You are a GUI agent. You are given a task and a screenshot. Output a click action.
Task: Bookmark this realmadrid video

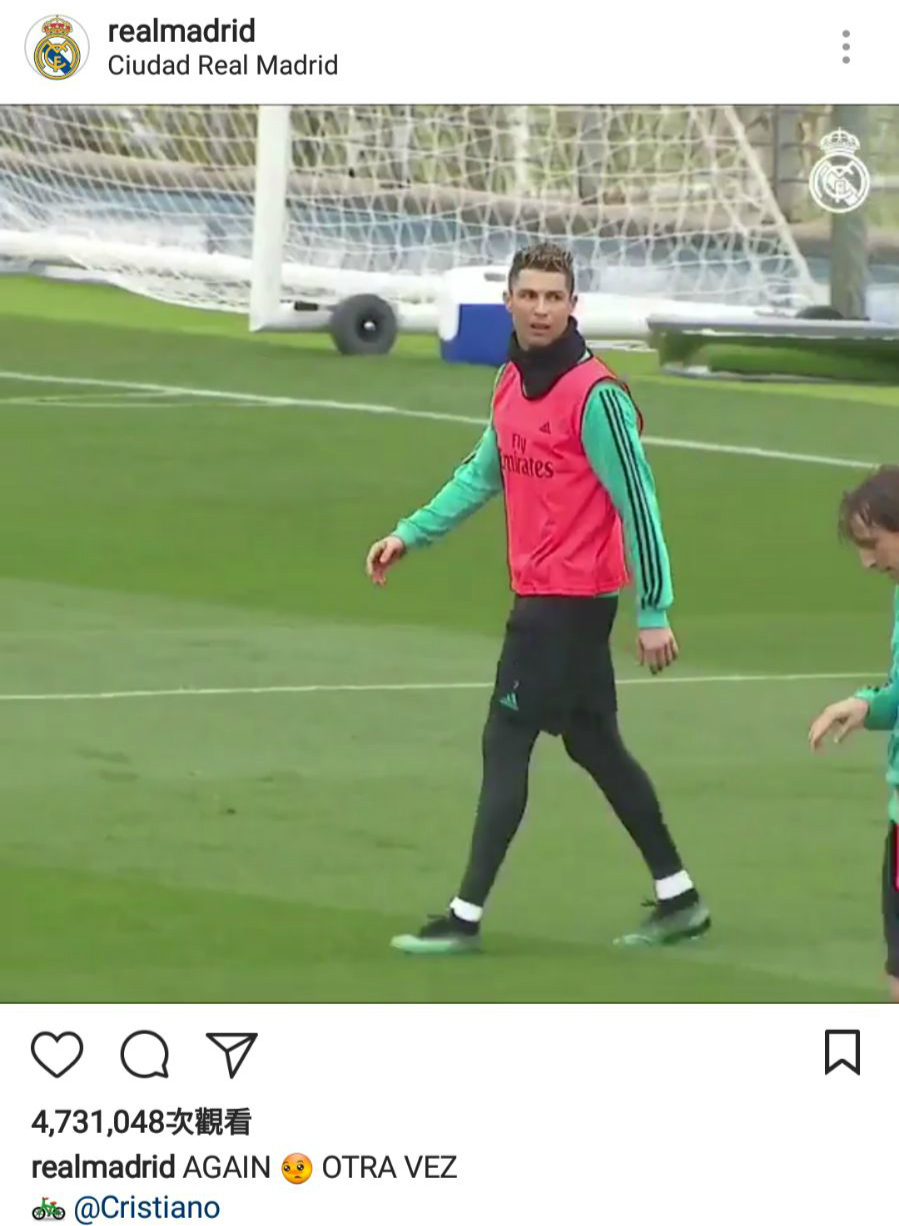click(842, 1052)
